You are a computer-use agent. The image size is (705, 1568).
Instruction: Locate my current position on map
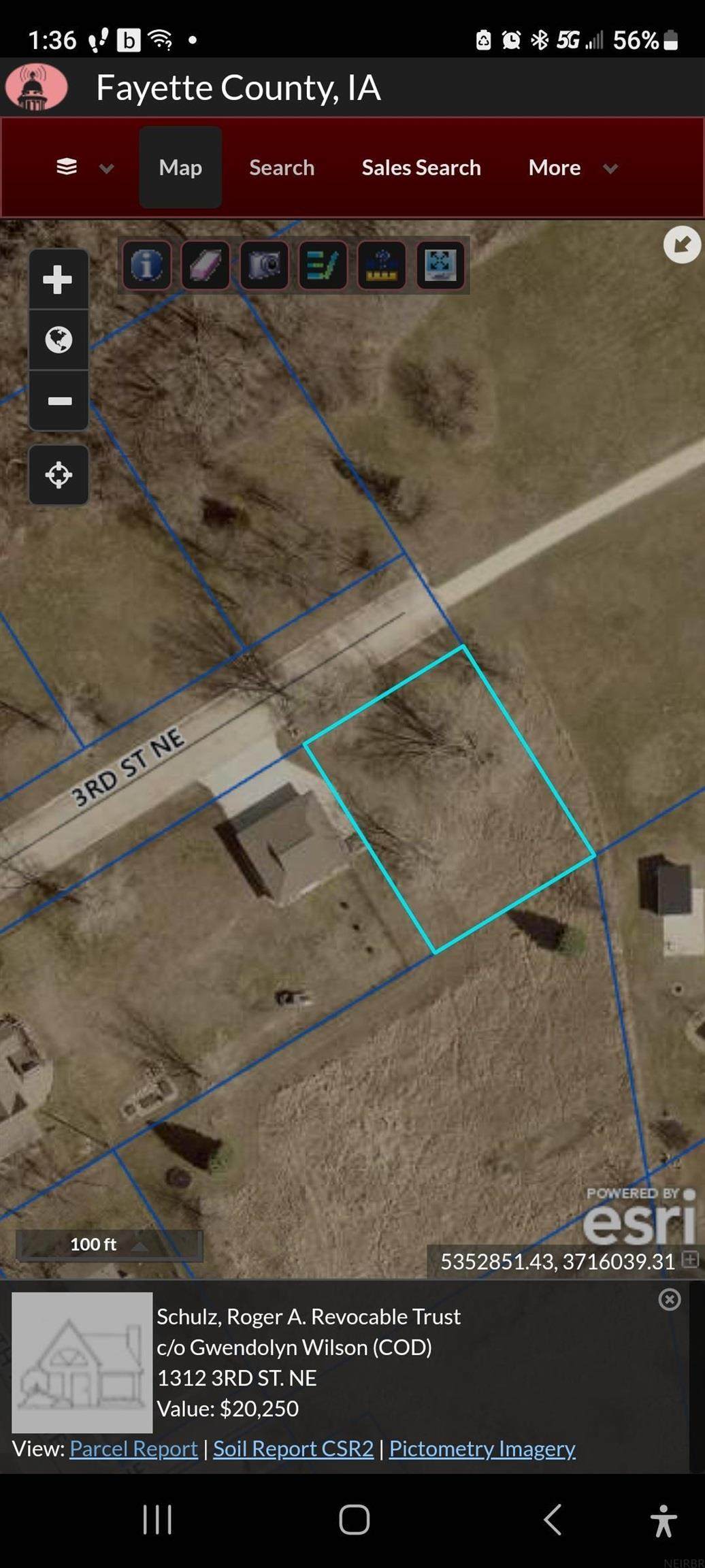click(x=59, y=475)
